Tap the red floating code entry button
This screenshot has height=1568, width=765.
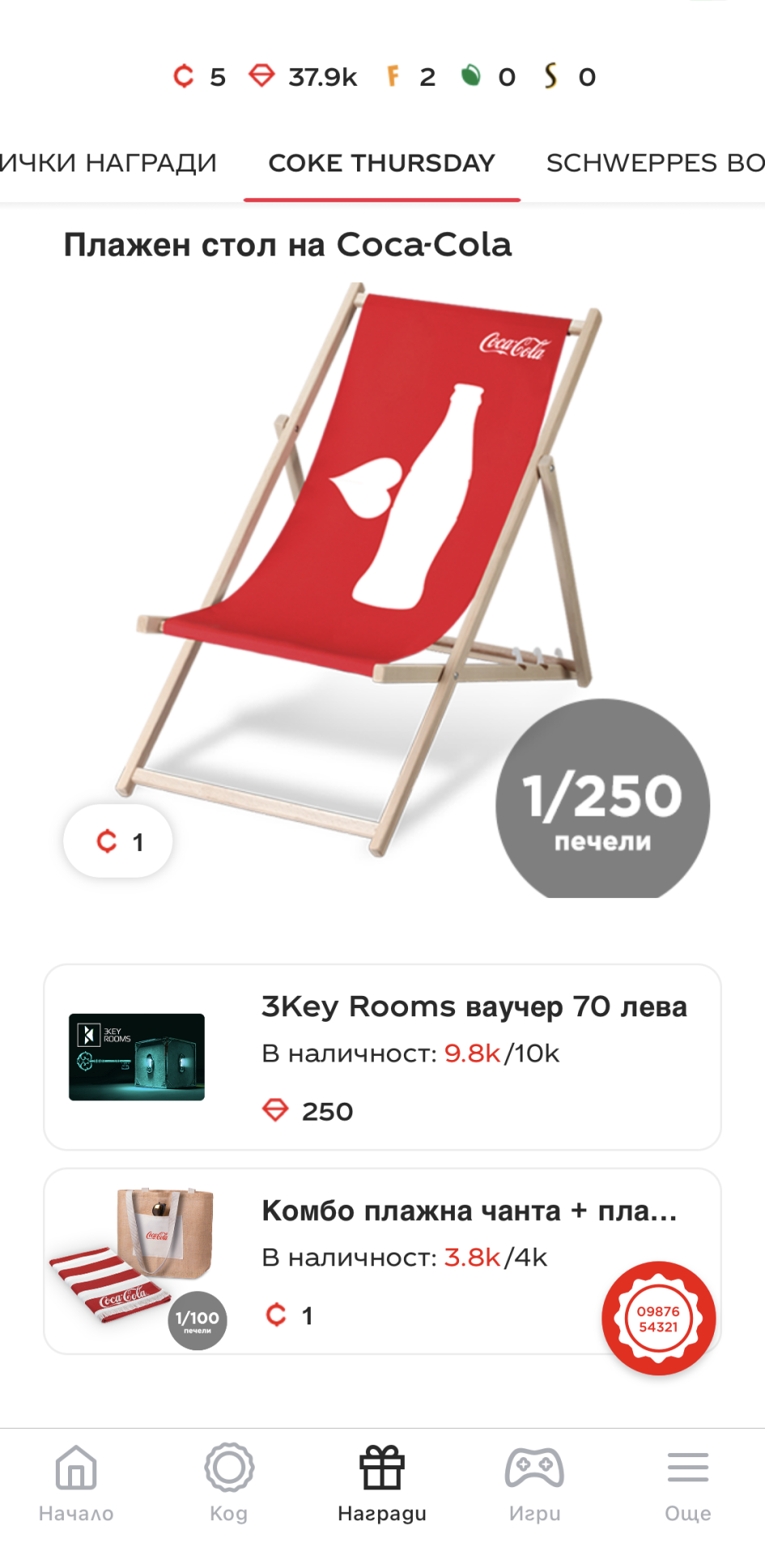[x=658, y=1318]
